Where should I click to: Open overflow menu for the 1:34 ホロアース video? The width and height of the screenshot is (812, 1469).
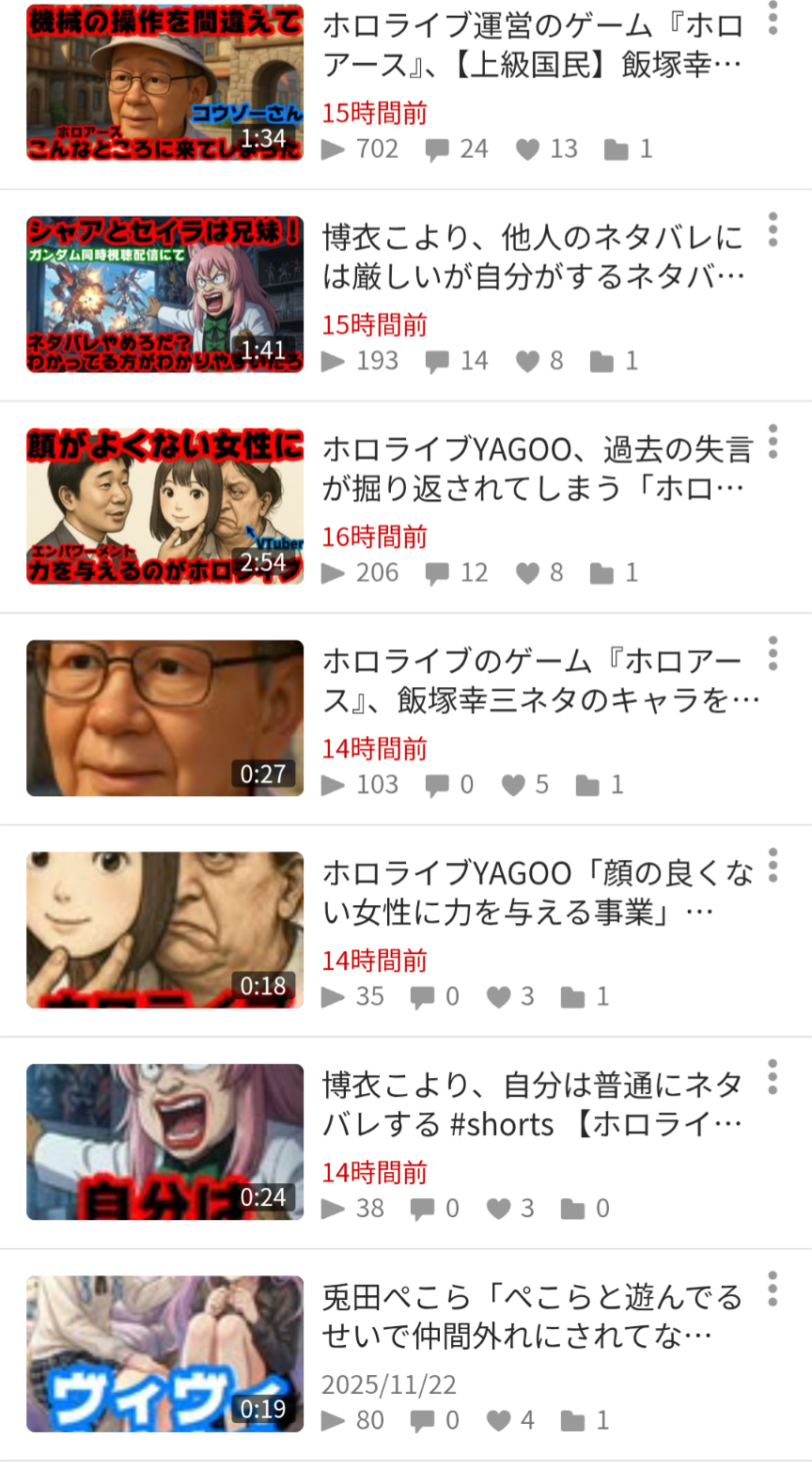click(773, 19)
